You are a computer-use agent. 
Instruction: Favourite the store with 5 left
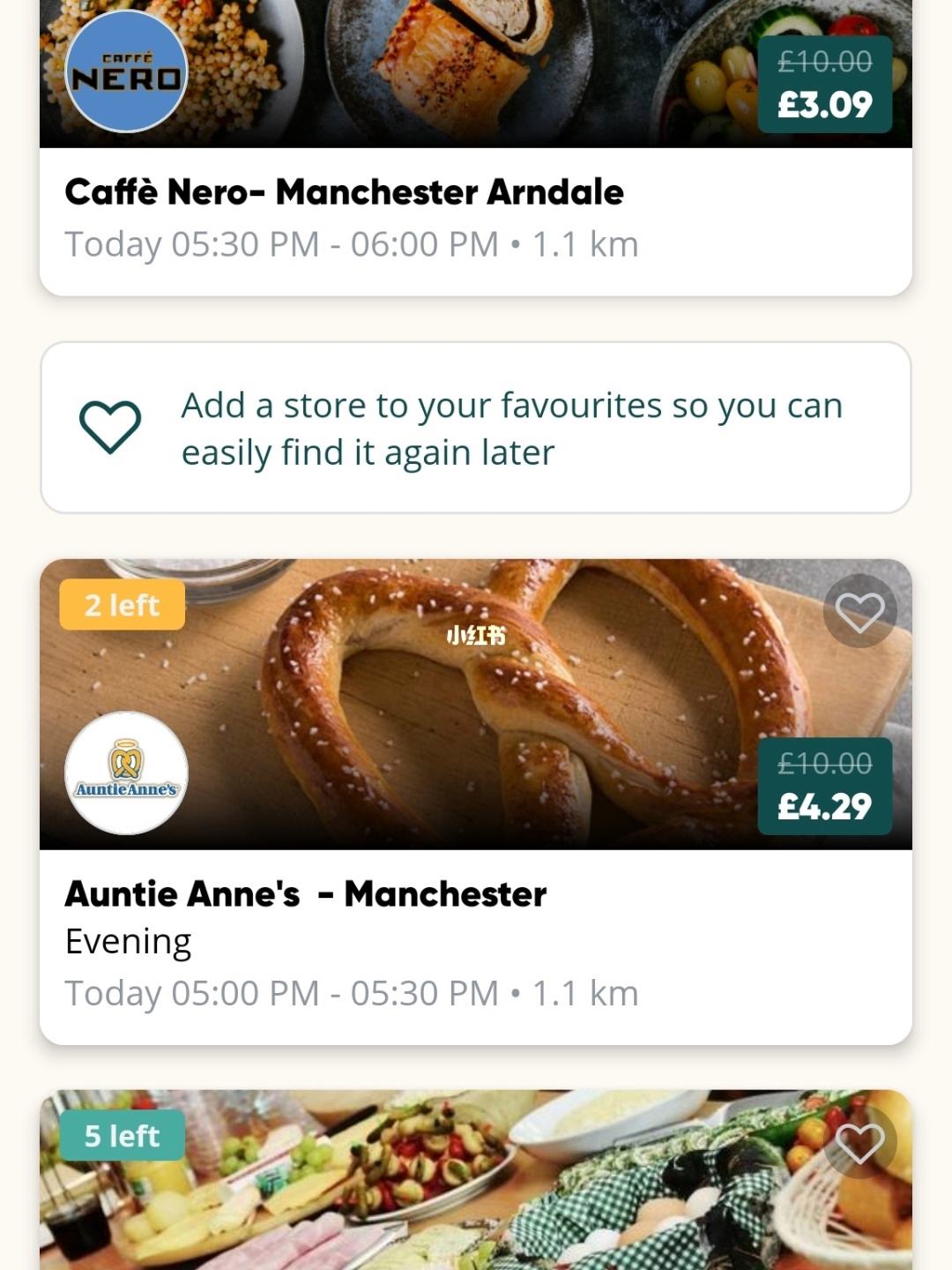(x=859, y=1143)
